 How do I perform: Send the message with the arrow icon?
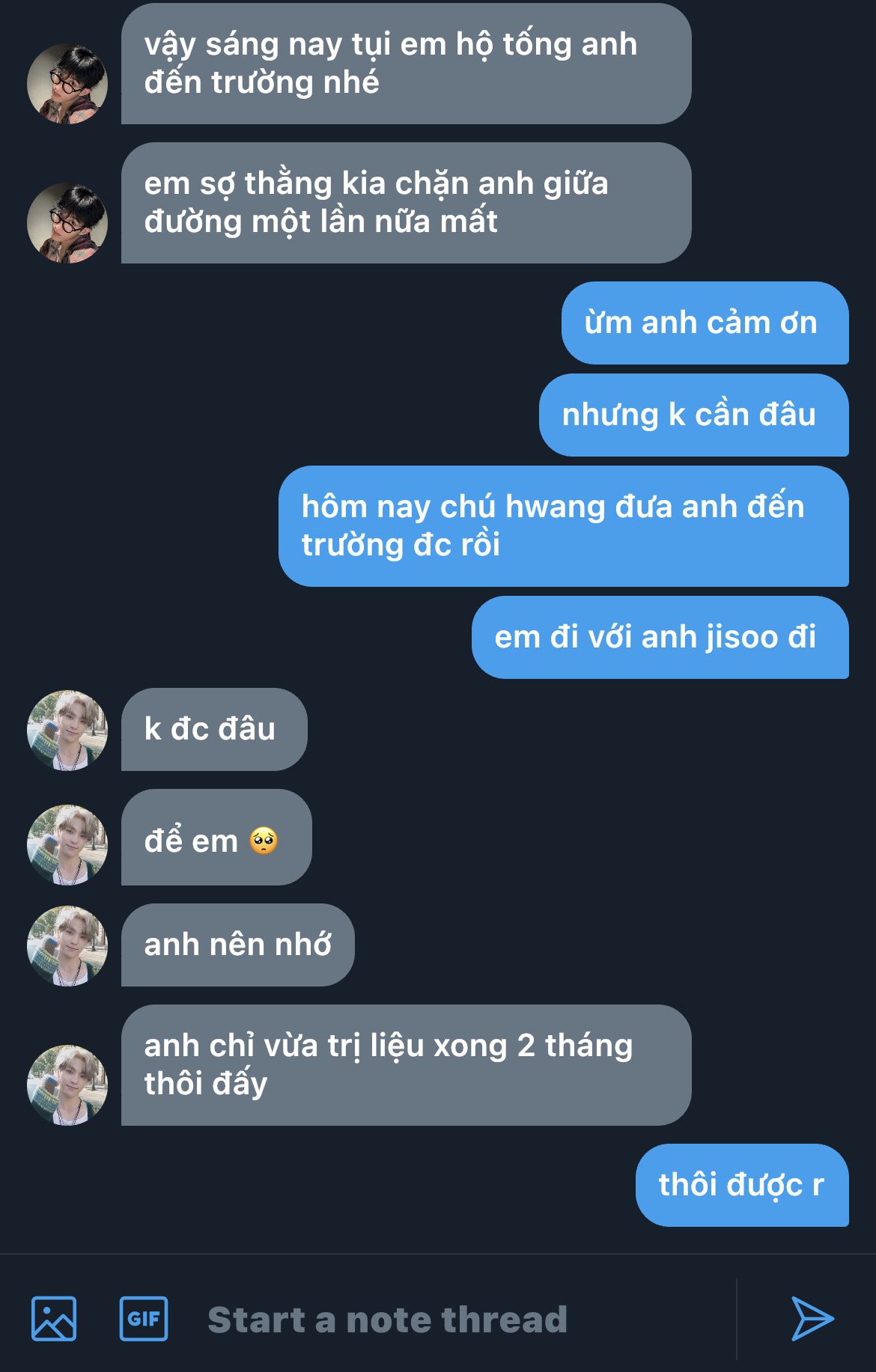(x=812, y=1318)
